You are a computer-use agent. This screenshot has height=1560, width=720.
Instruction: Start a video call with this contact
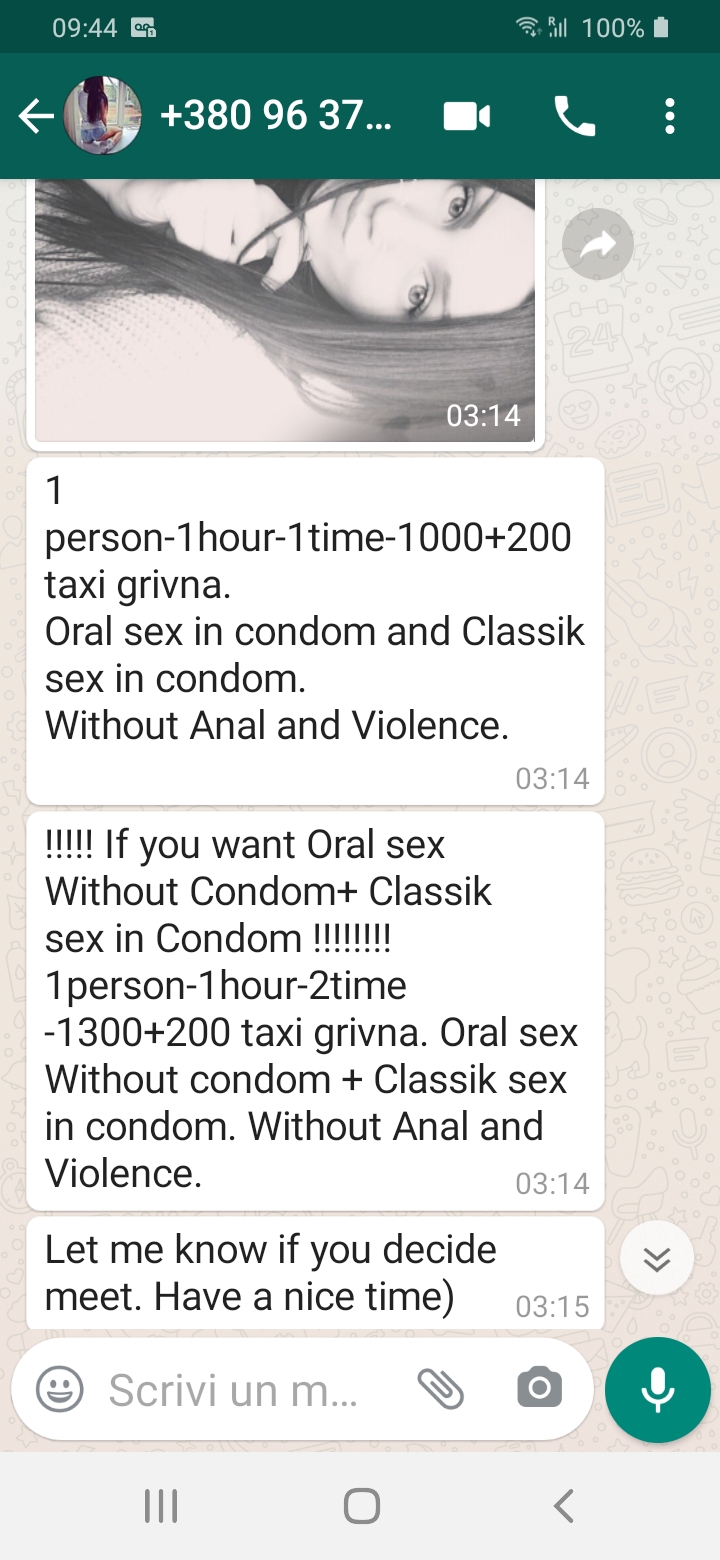tap(466, 117)
